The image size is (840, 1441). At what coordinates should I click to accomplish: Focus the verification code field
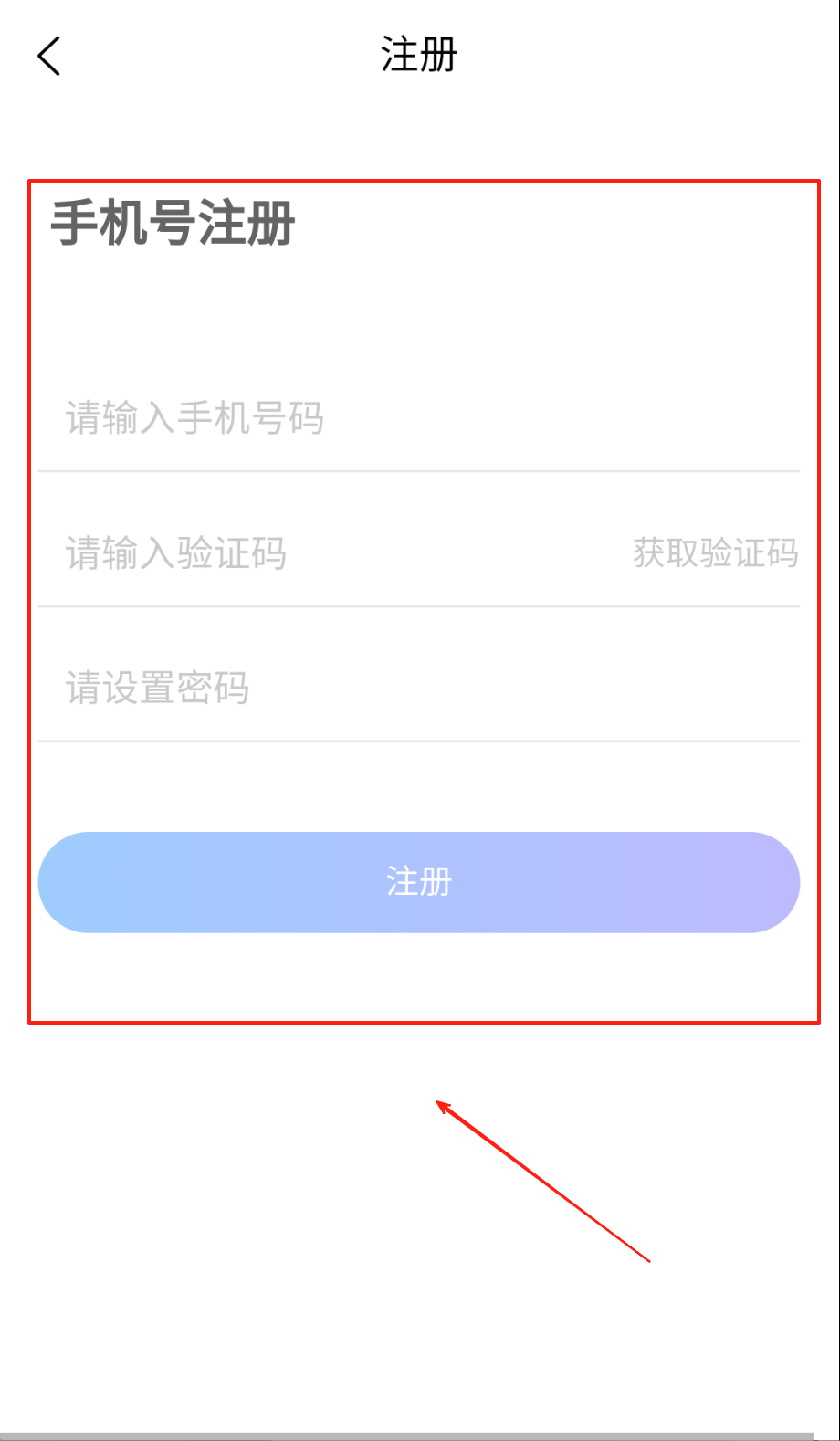301,553
